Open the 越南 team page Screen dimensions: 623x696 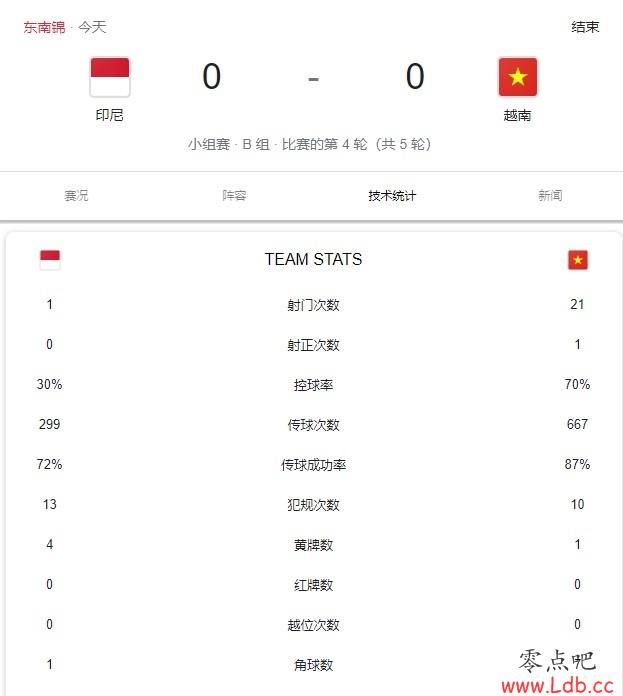(517, 88)
